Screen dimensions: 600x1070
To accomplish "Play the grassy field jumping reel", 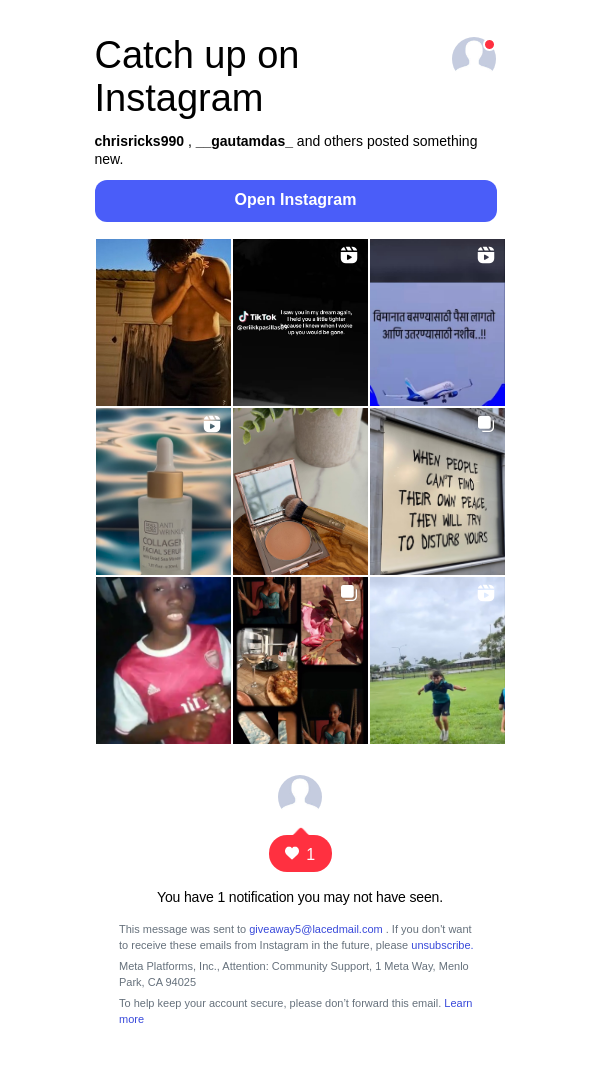I will 437,660.
